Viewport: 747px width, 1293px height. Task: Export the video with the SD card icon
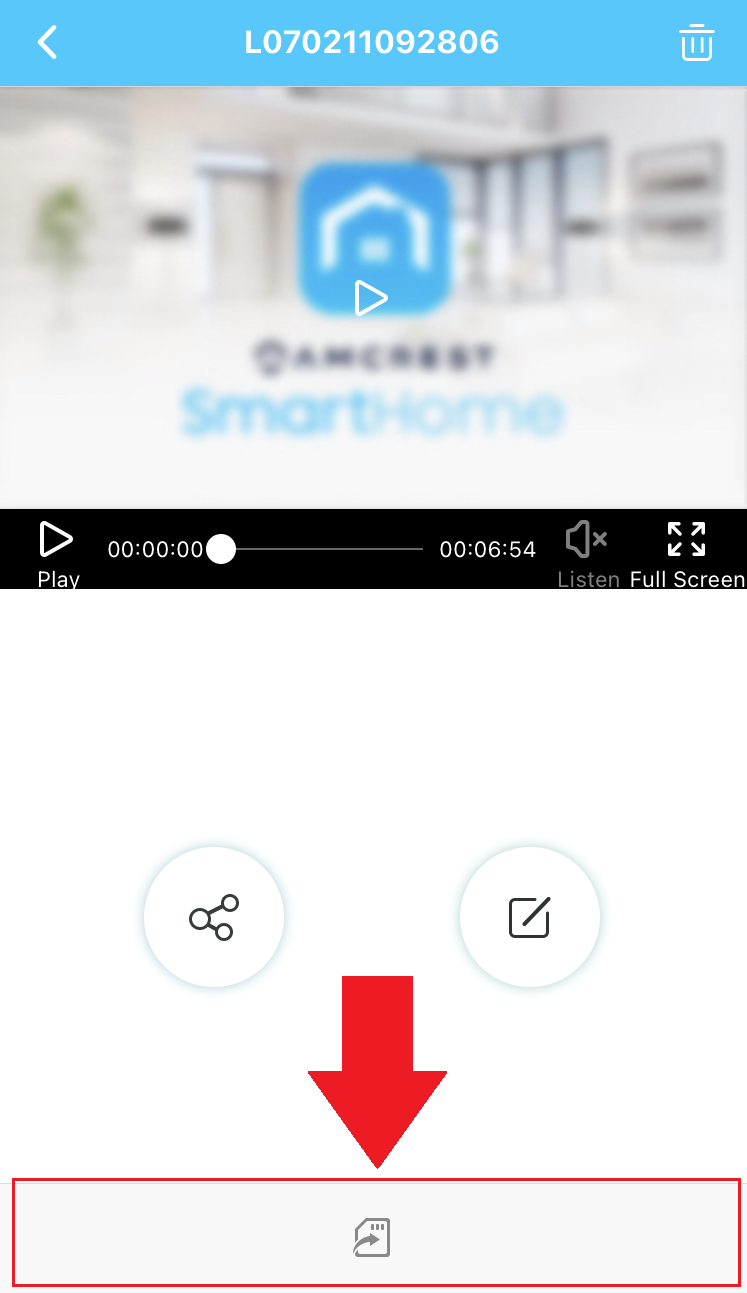click(372, 1238)
